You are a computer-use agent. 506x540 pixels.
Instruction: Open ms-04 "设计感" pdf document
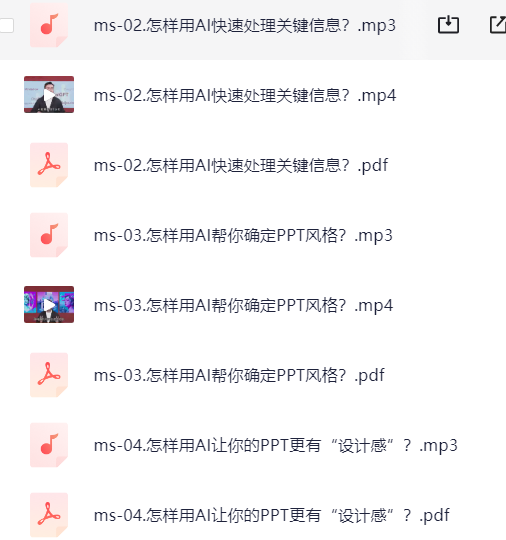coord(271,515)
